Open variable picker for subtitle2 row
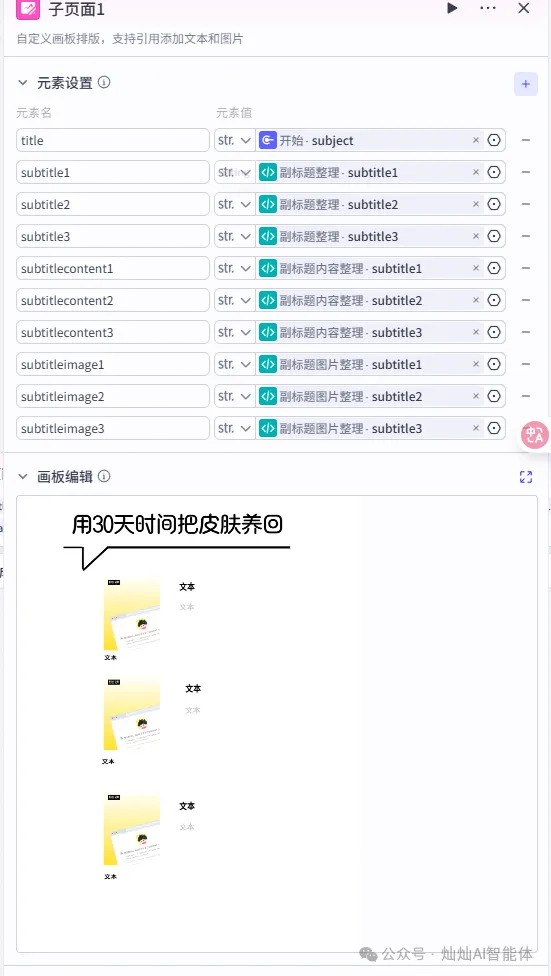The image size is (551, 976). pos(494,204)
